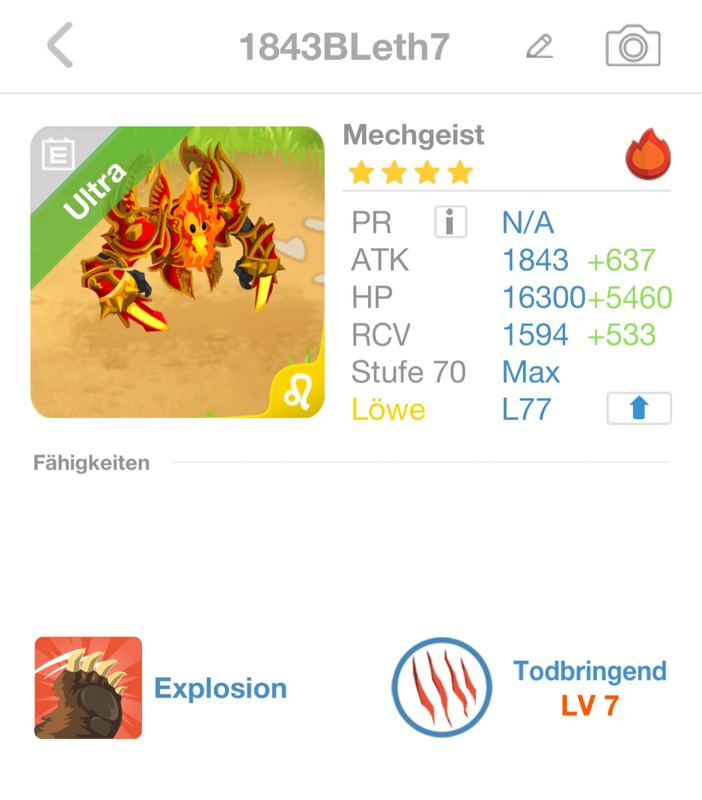
Task: Open the PR info icon
Action: [x=451, y=222]
